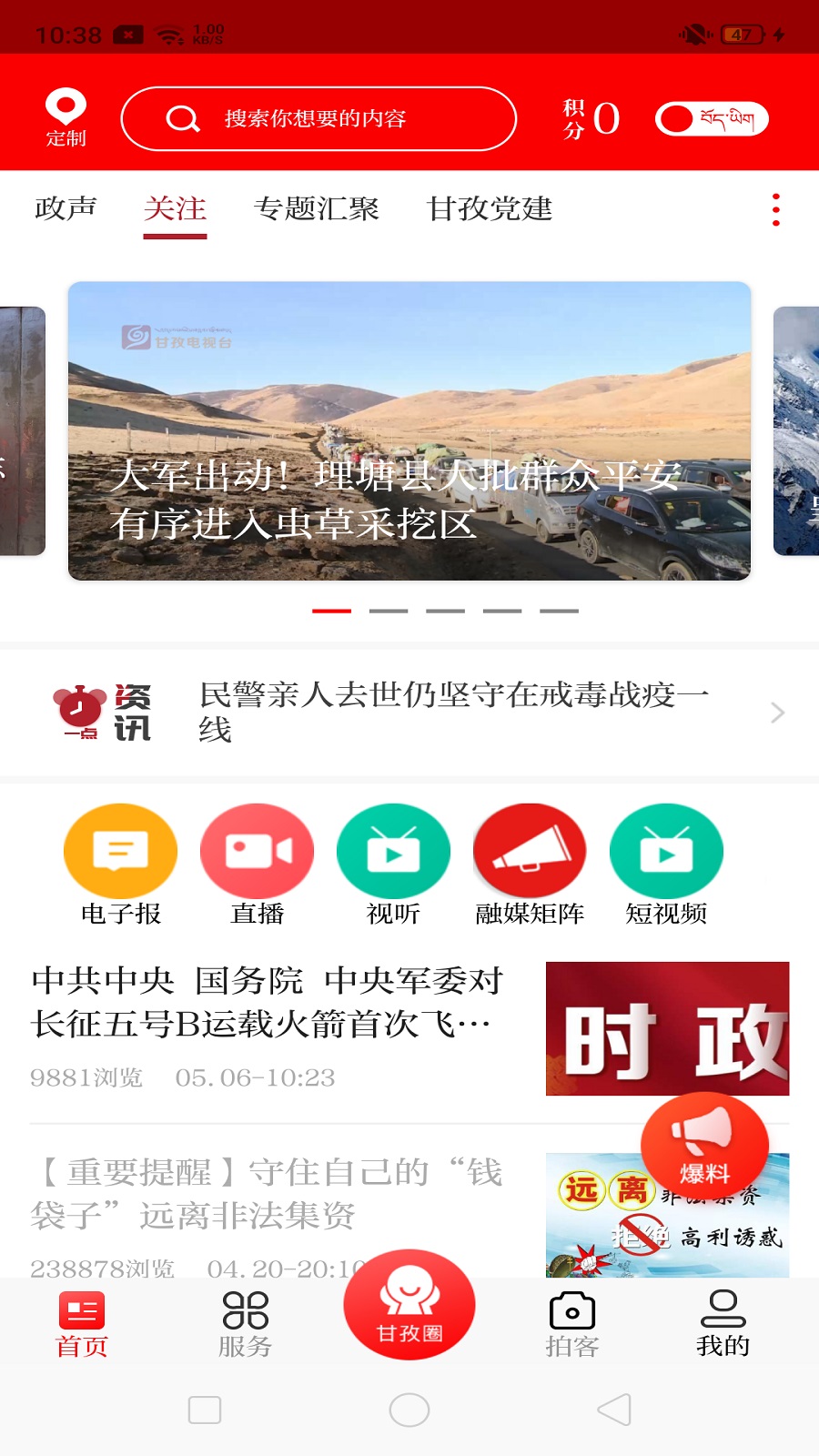Viewport: 819px width, 1456px height.
Task: Open the 电子报 e-paper icon
Action: click(120, 850)
